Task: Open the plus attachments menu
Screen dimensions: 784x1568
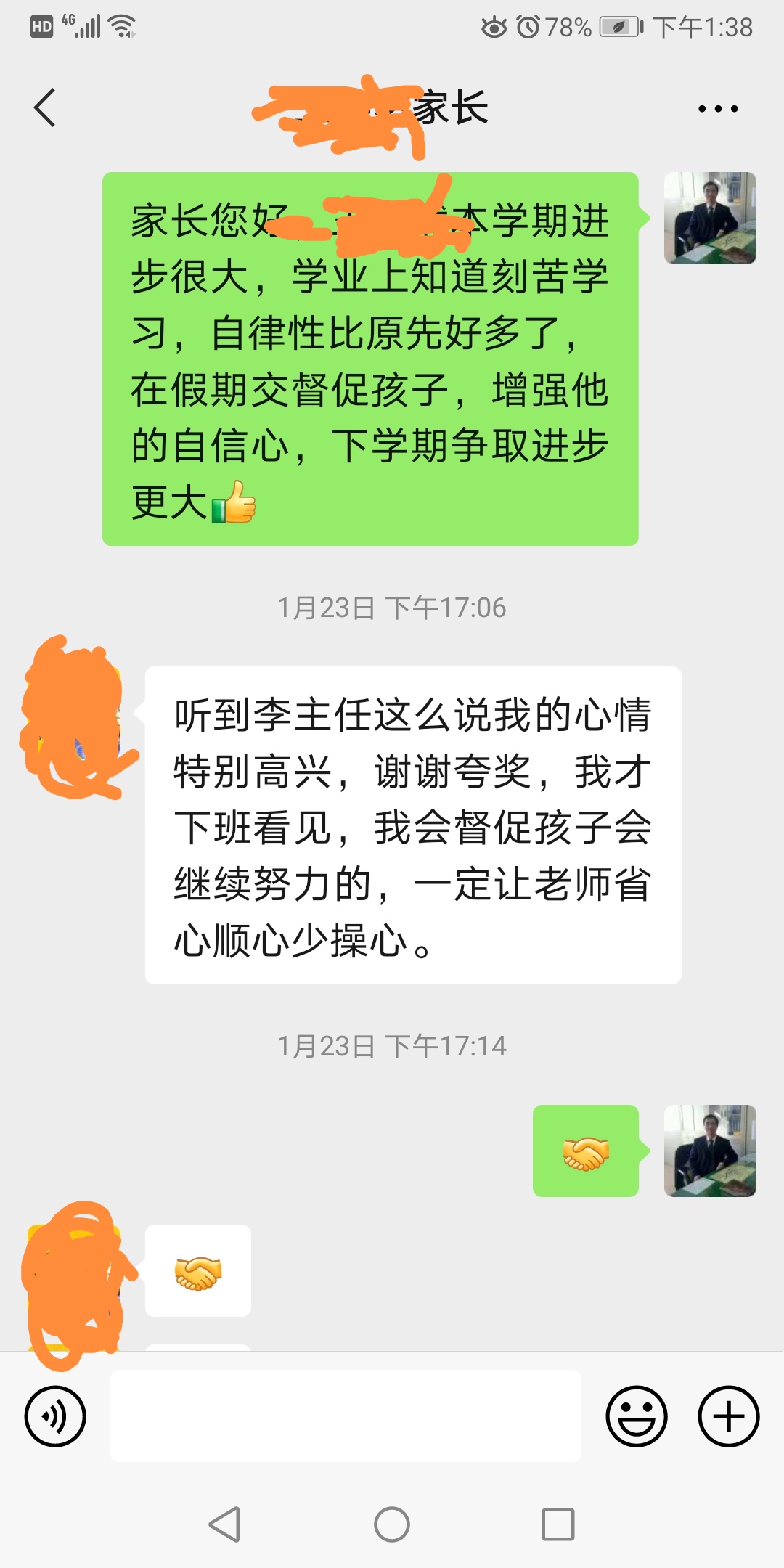Action: pos(729,1416)
